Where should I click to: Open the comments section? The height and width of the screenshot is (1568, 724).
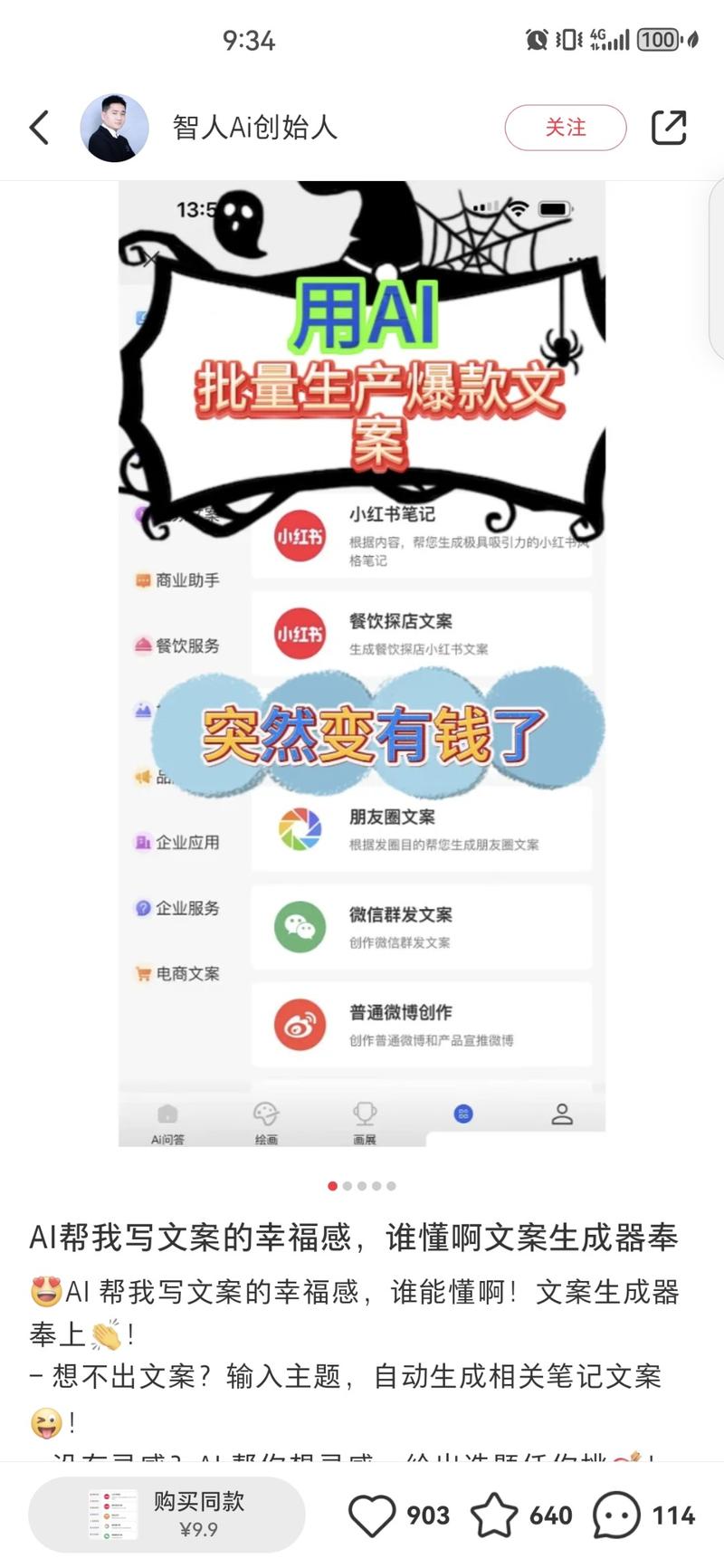point(616,1515)
